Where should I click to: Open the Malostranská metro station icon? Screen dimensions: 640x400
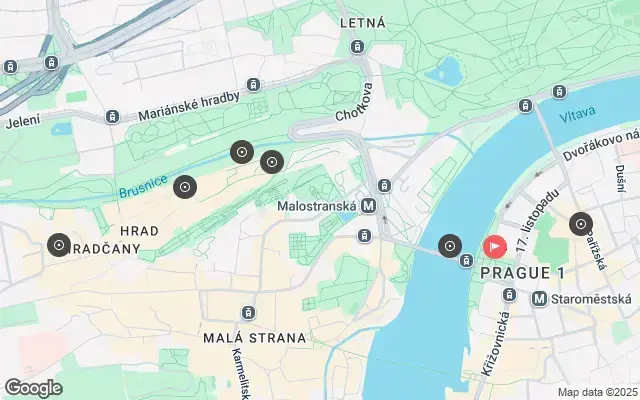point(369,206)
